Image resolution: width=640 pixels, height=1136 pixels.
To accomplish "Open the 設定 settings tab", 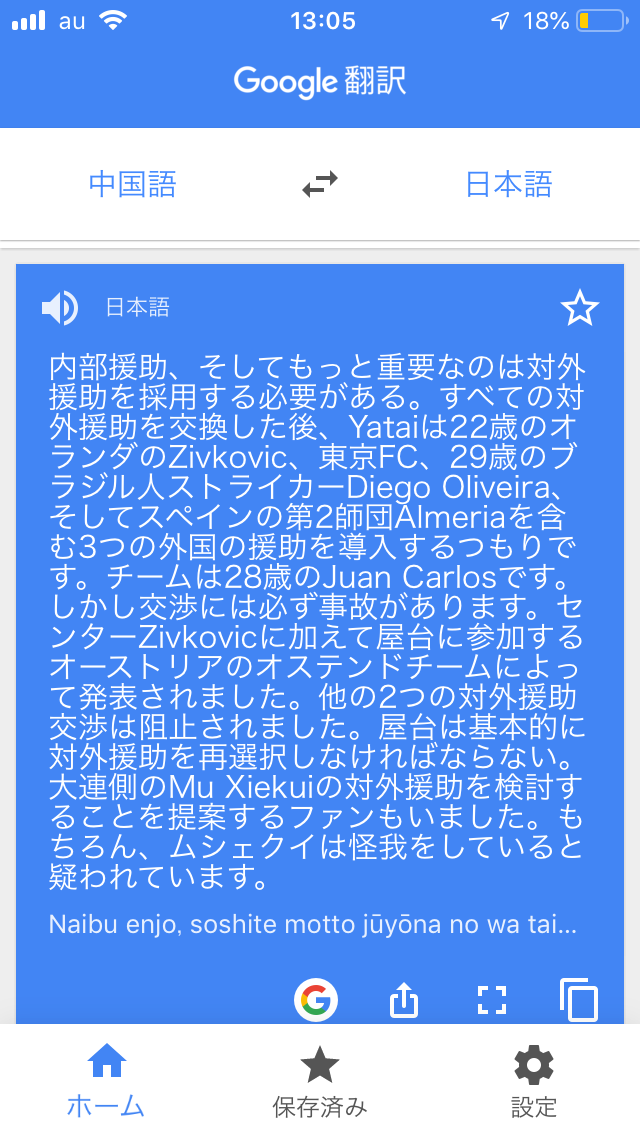I will (x=534, y=1081).
